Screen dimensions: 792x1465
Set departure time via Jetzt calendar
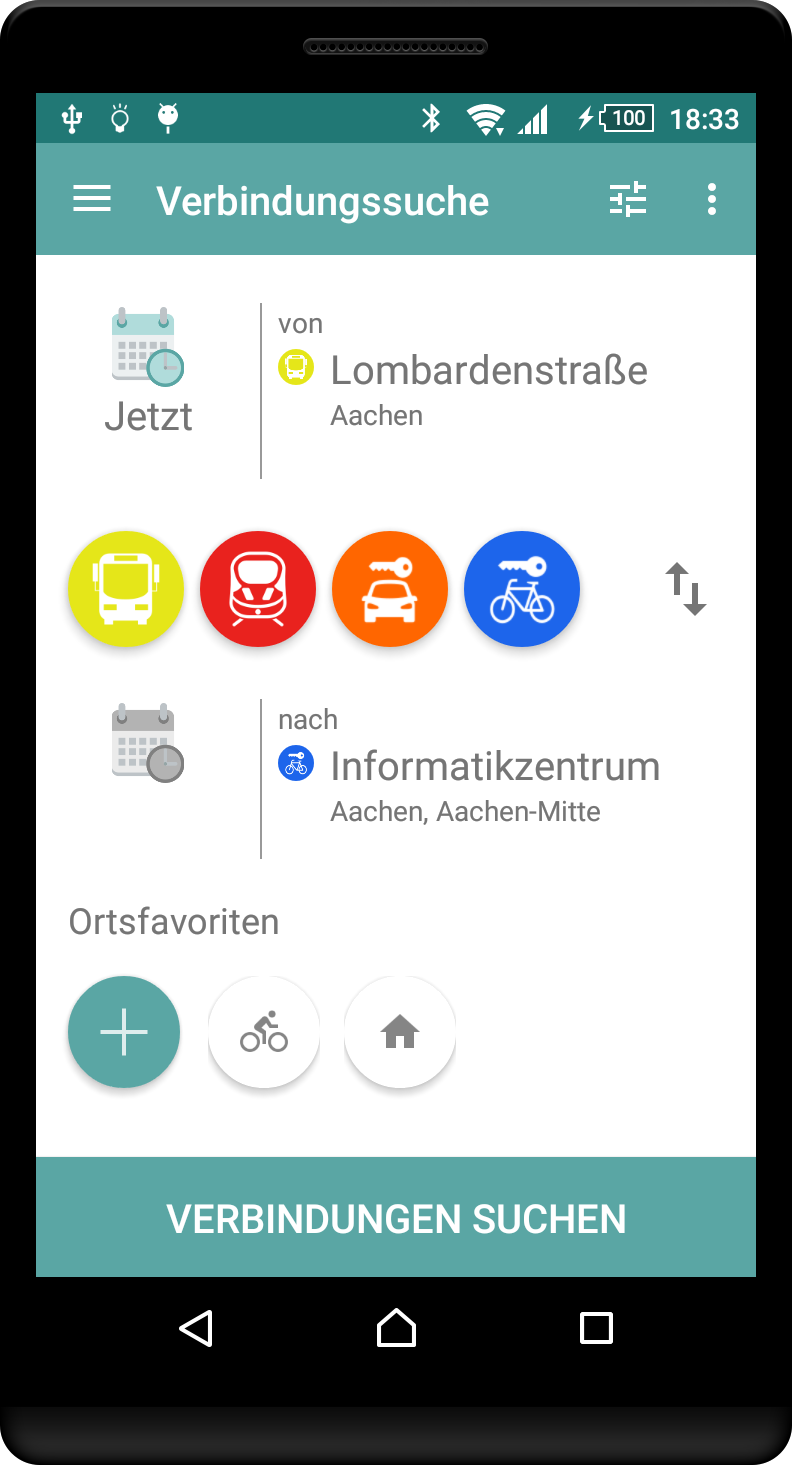pos(148,372)
